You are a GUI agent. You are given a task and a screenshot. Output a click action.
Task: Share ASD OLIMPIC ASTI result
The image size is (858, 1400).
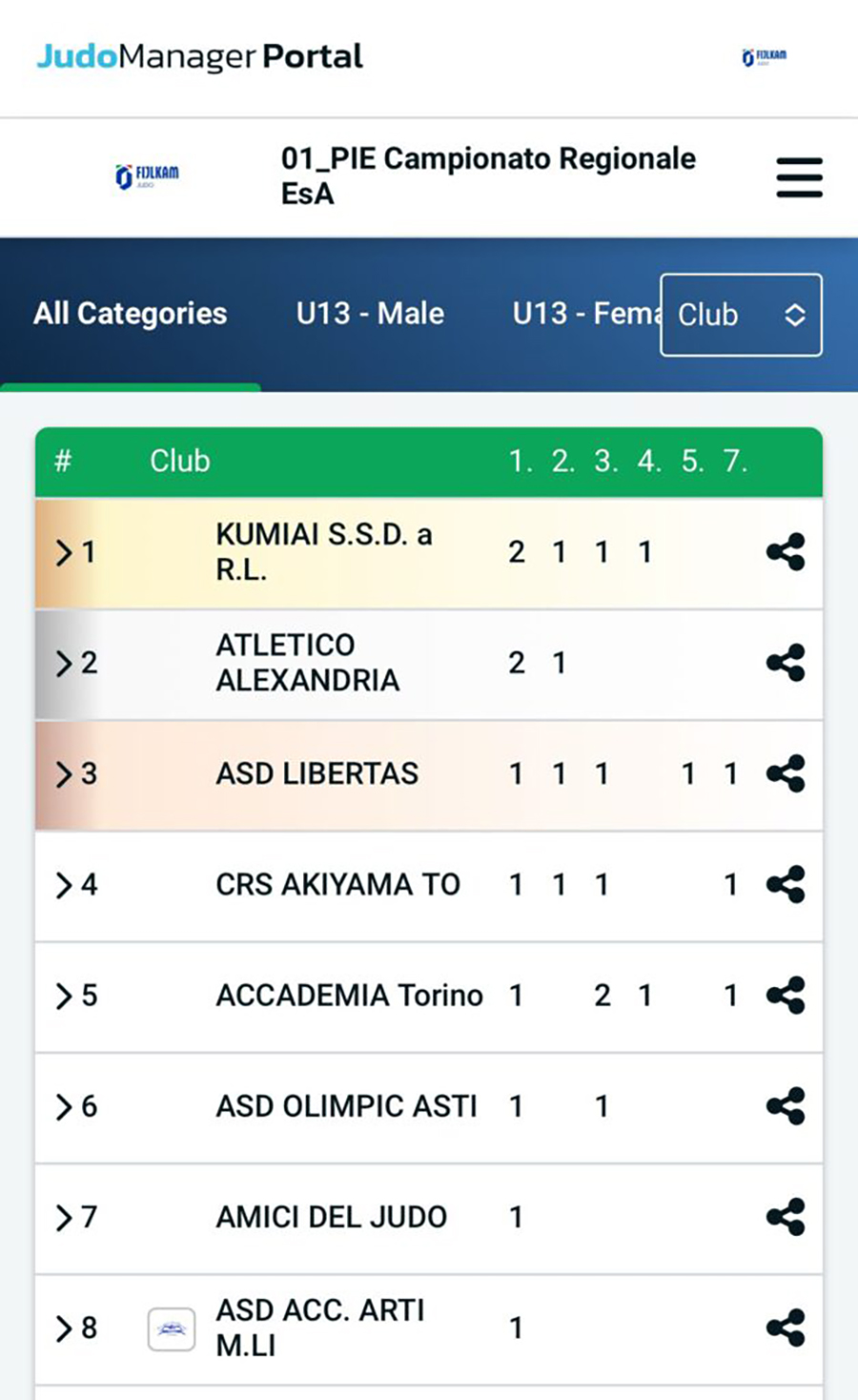point(786,1106)
